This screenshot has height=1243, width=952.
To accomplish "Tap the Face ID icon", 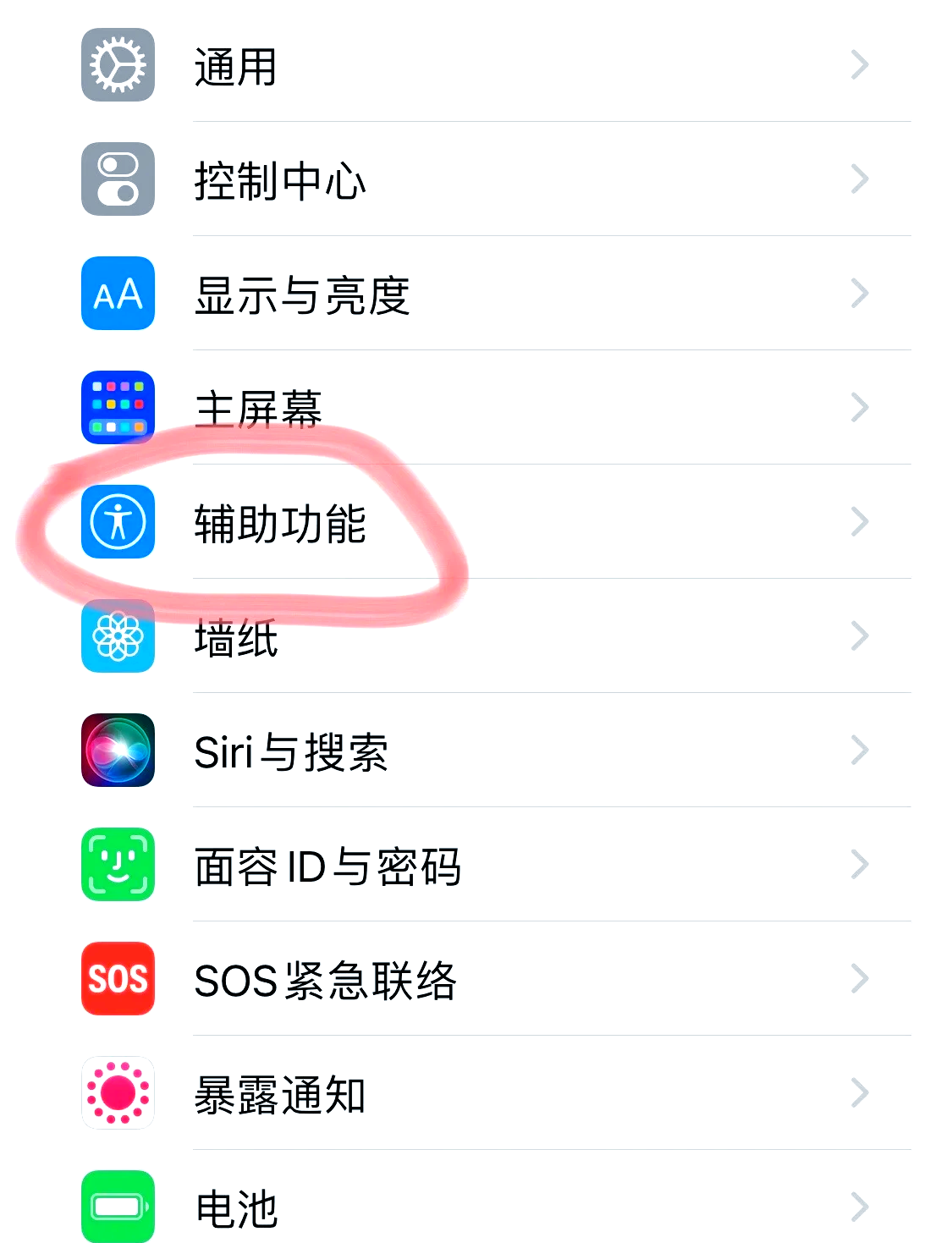I will click(117, 866).
